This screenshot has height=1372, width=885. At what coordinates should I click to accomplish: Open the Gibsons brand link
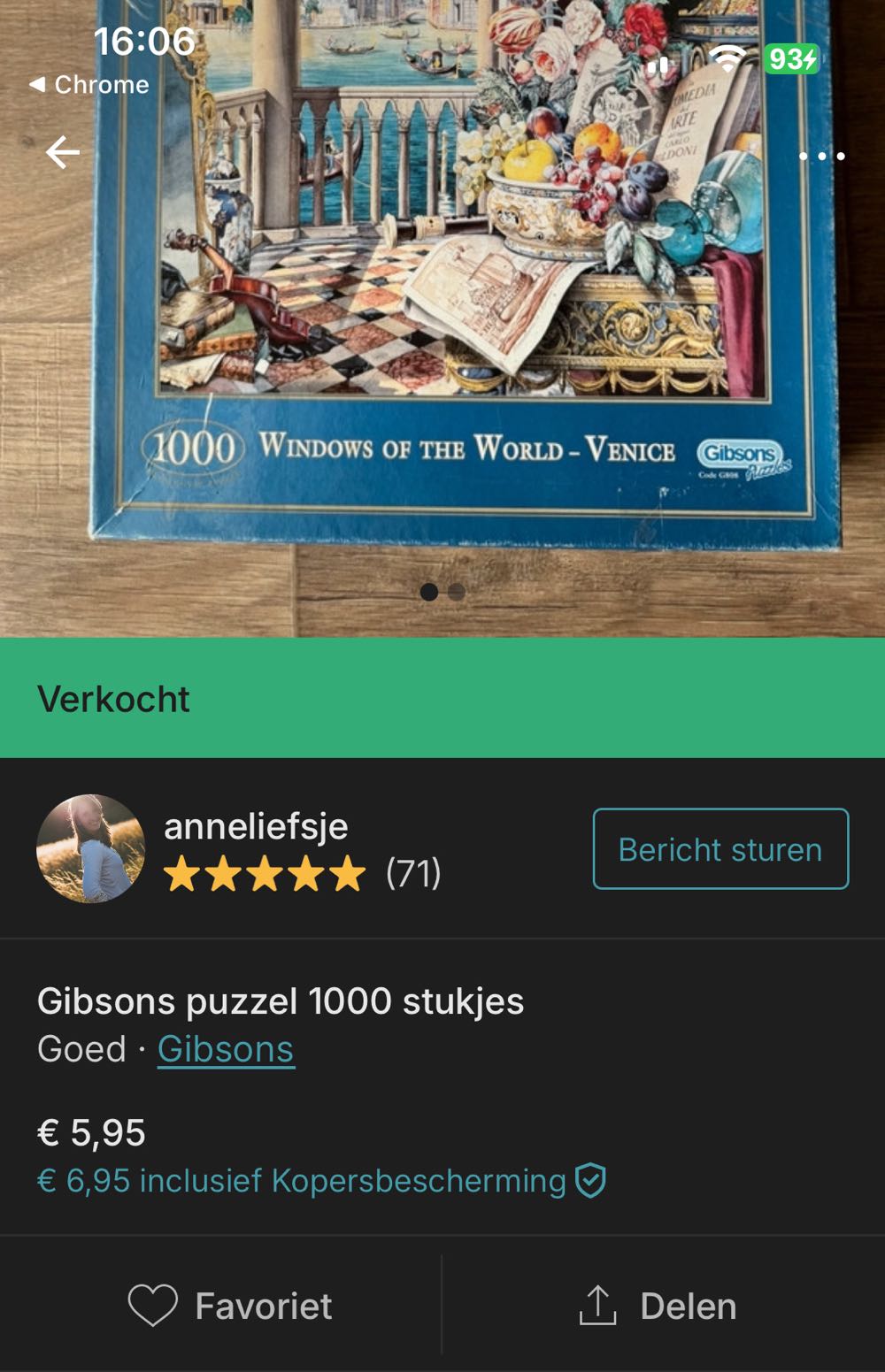point(226,1049)
